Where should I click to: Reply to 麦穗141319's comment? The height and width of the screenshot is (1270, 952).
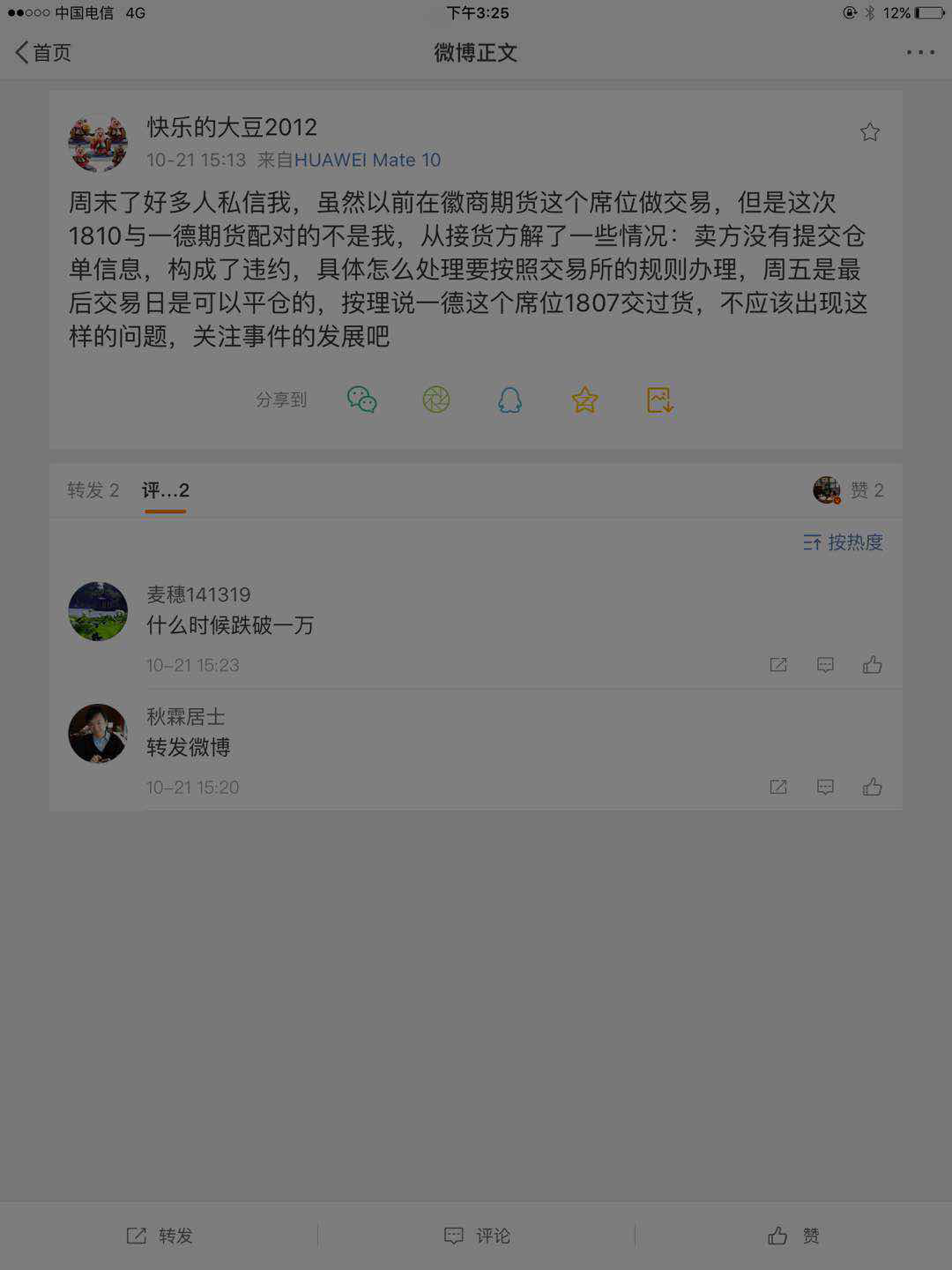[x=825, y=665]
